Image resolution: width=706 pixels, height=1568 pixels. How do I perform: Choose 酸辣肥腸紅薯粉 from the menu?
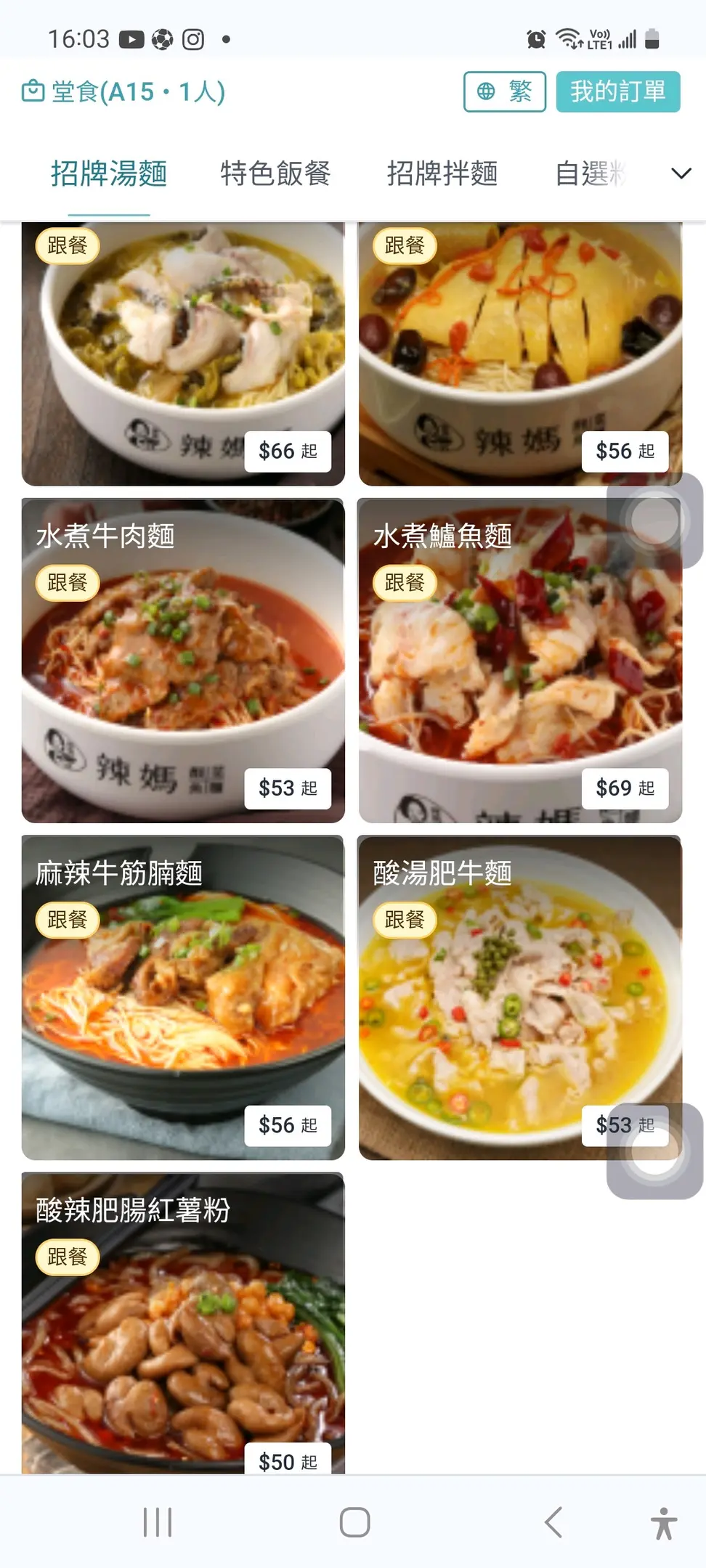coord(183,1323)
